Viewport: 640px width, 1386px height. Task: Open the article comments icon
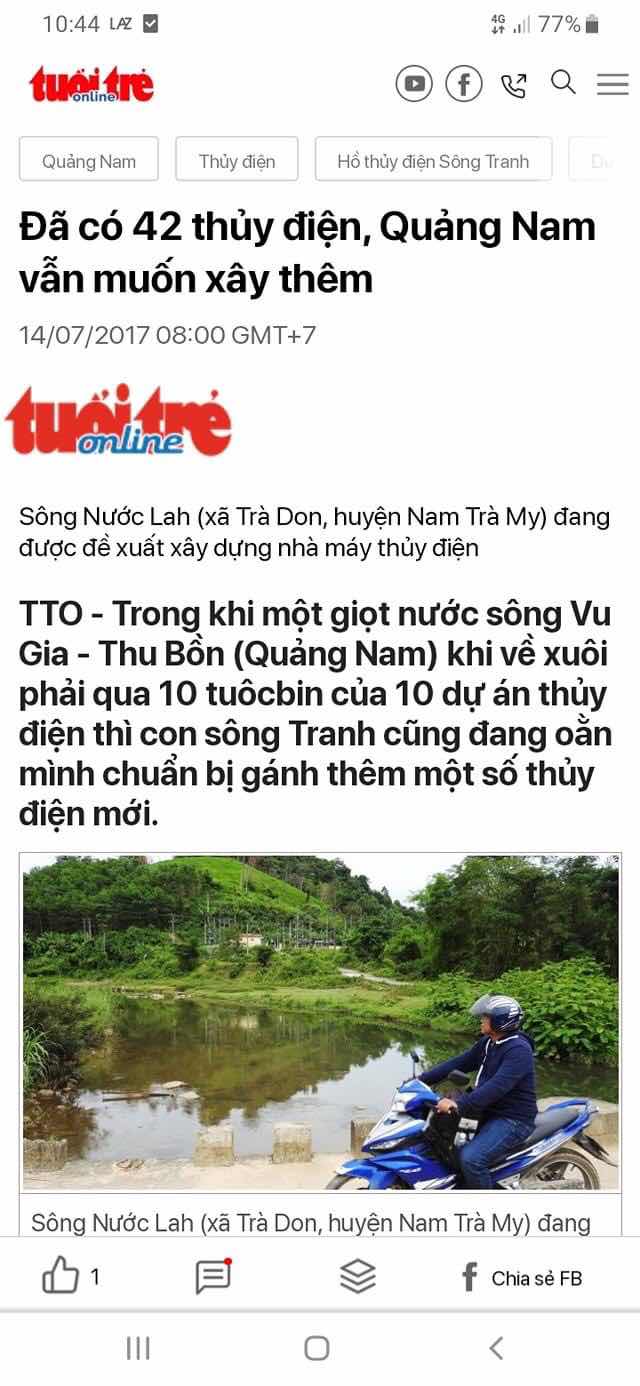213,1276
